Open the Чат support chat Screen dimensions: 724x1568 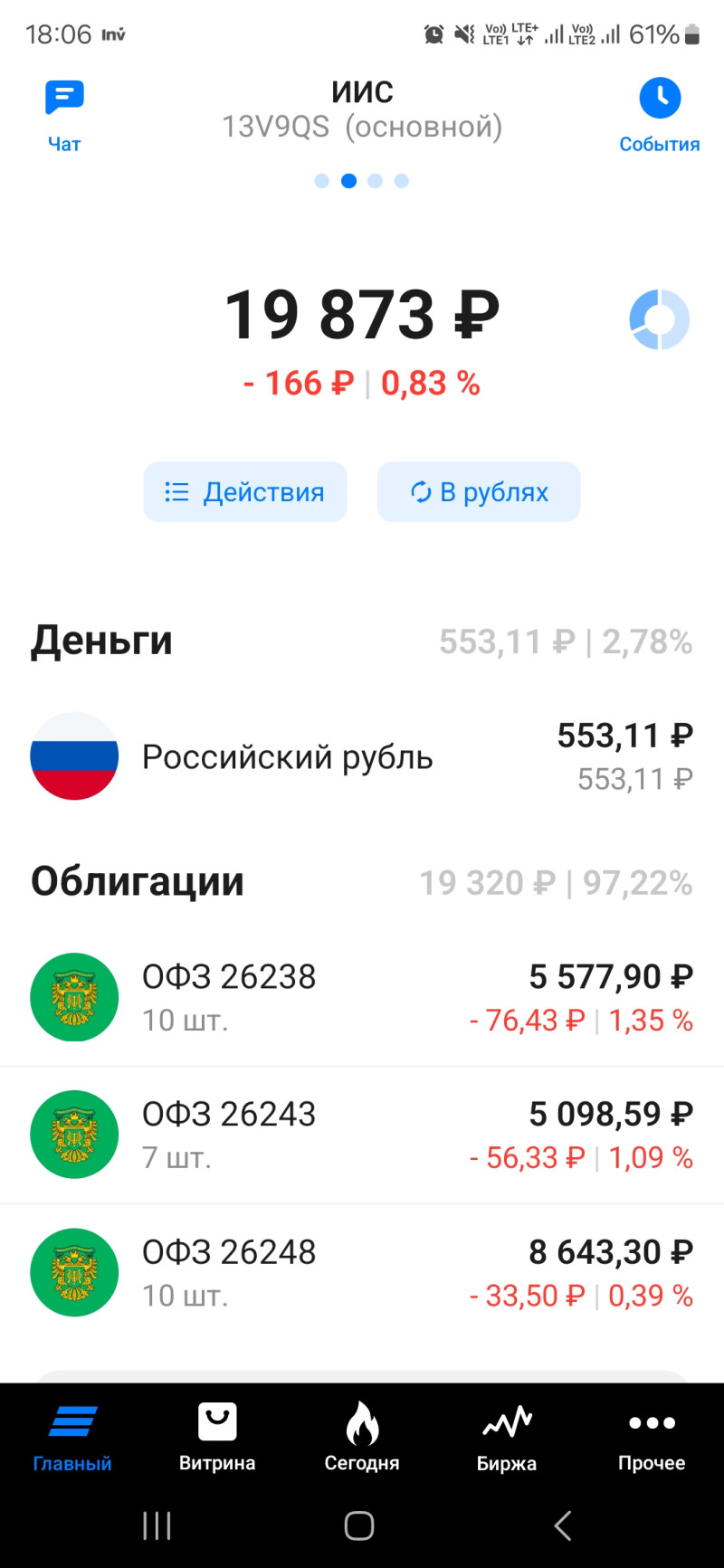(x=64, y=115)
